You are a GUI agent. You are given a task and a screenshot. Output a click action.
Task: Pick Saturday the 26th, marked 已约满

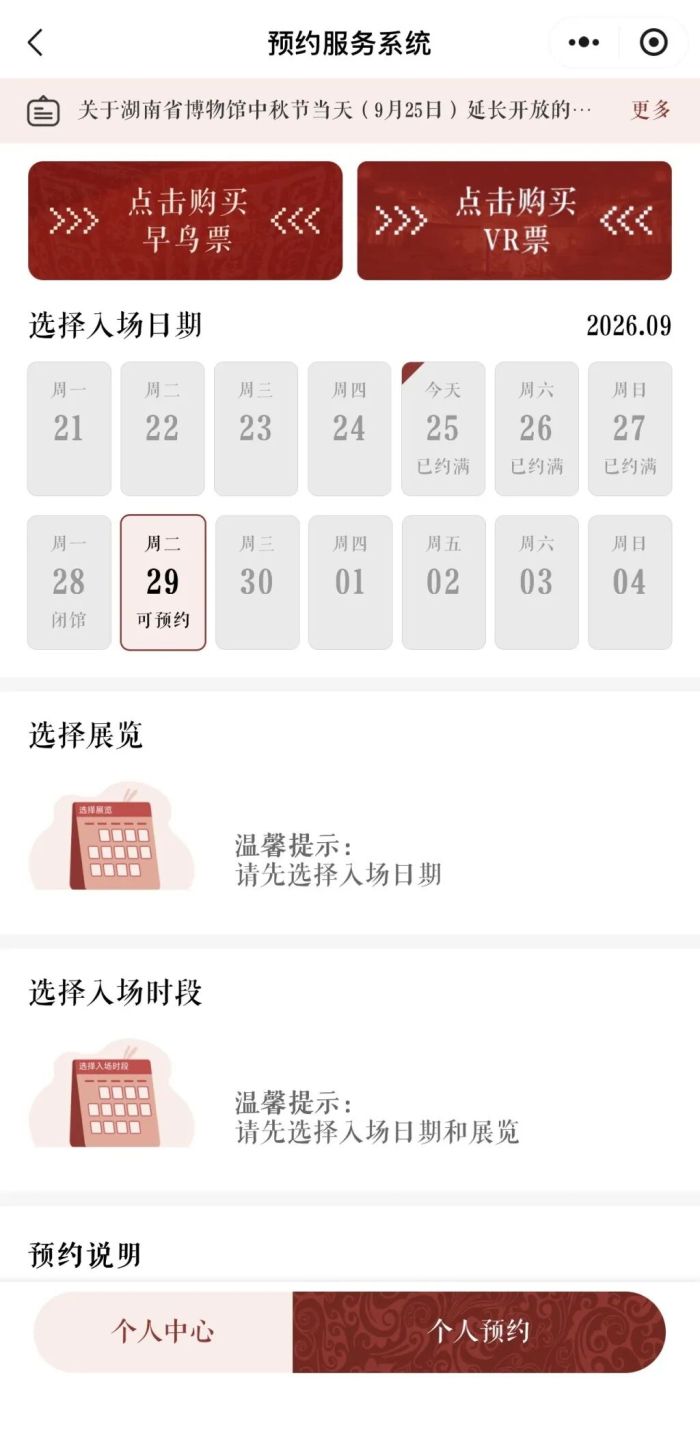click(x=536, y=429)
